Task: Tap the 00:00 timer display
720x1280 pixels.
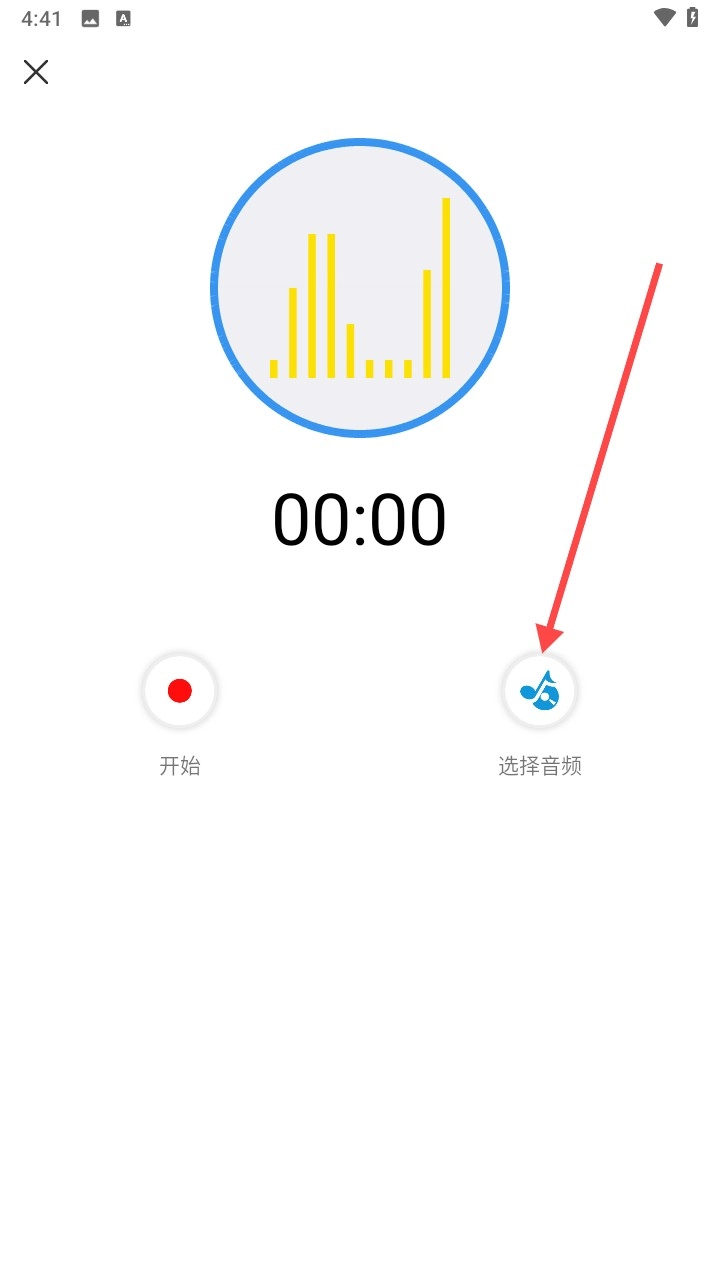Action: point(360,518)
